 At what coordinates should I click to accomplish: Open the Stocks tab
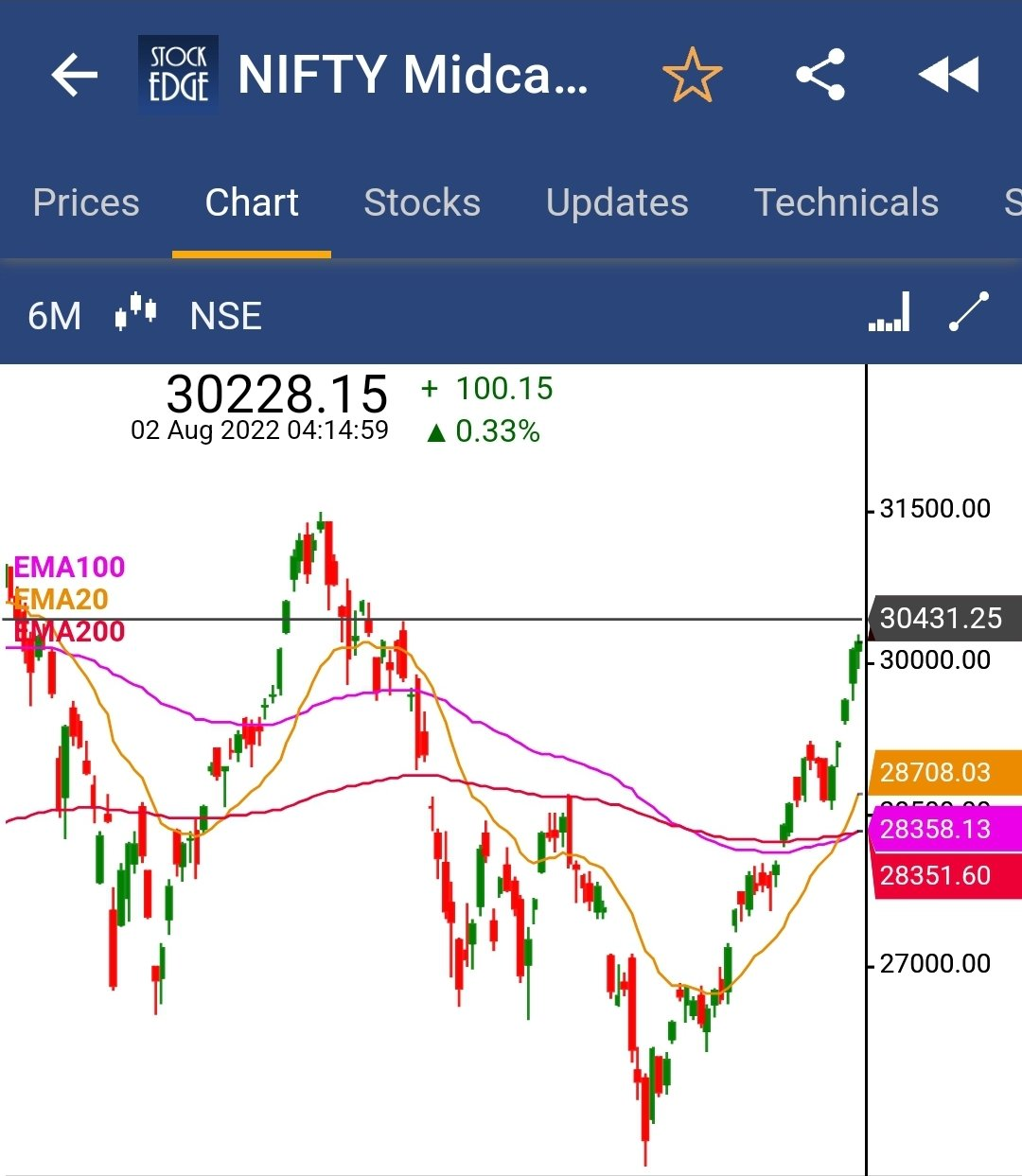pos(422,202)
